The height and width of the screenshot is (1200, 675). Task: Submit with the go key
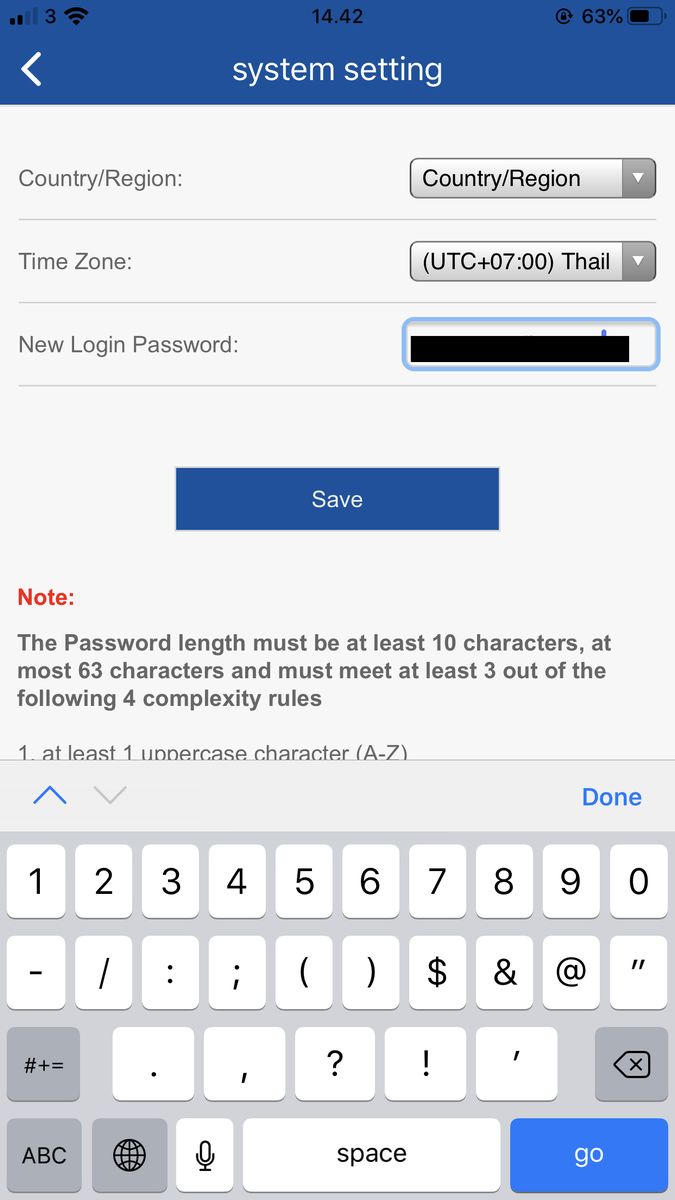point(588,1155)
